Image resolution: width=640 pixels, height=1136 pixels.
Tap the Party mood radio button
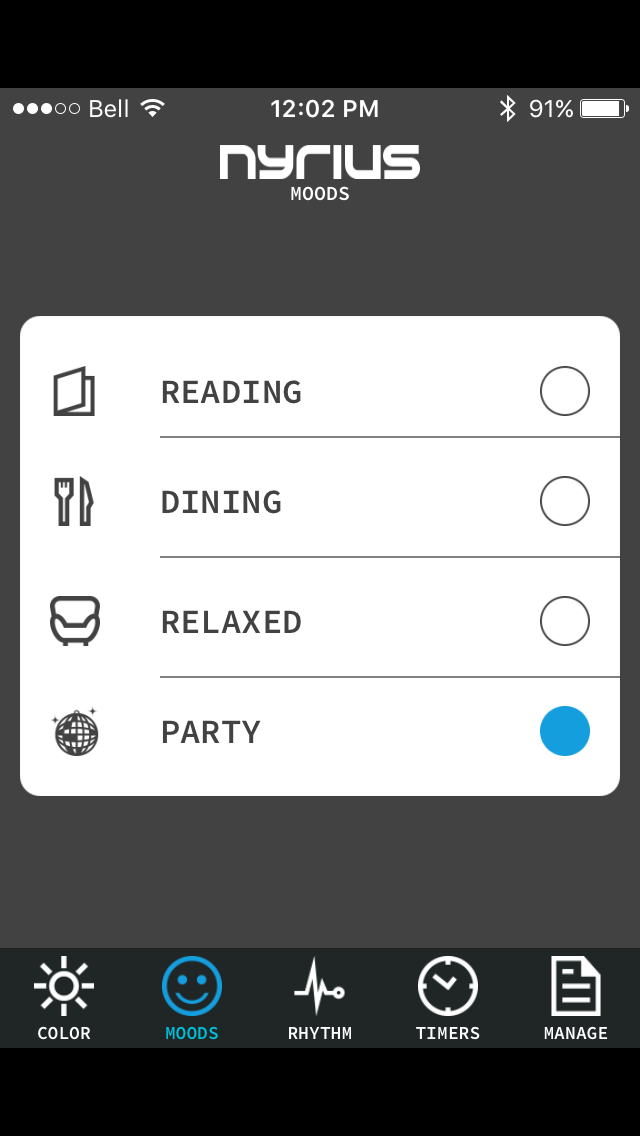point(565,731)
